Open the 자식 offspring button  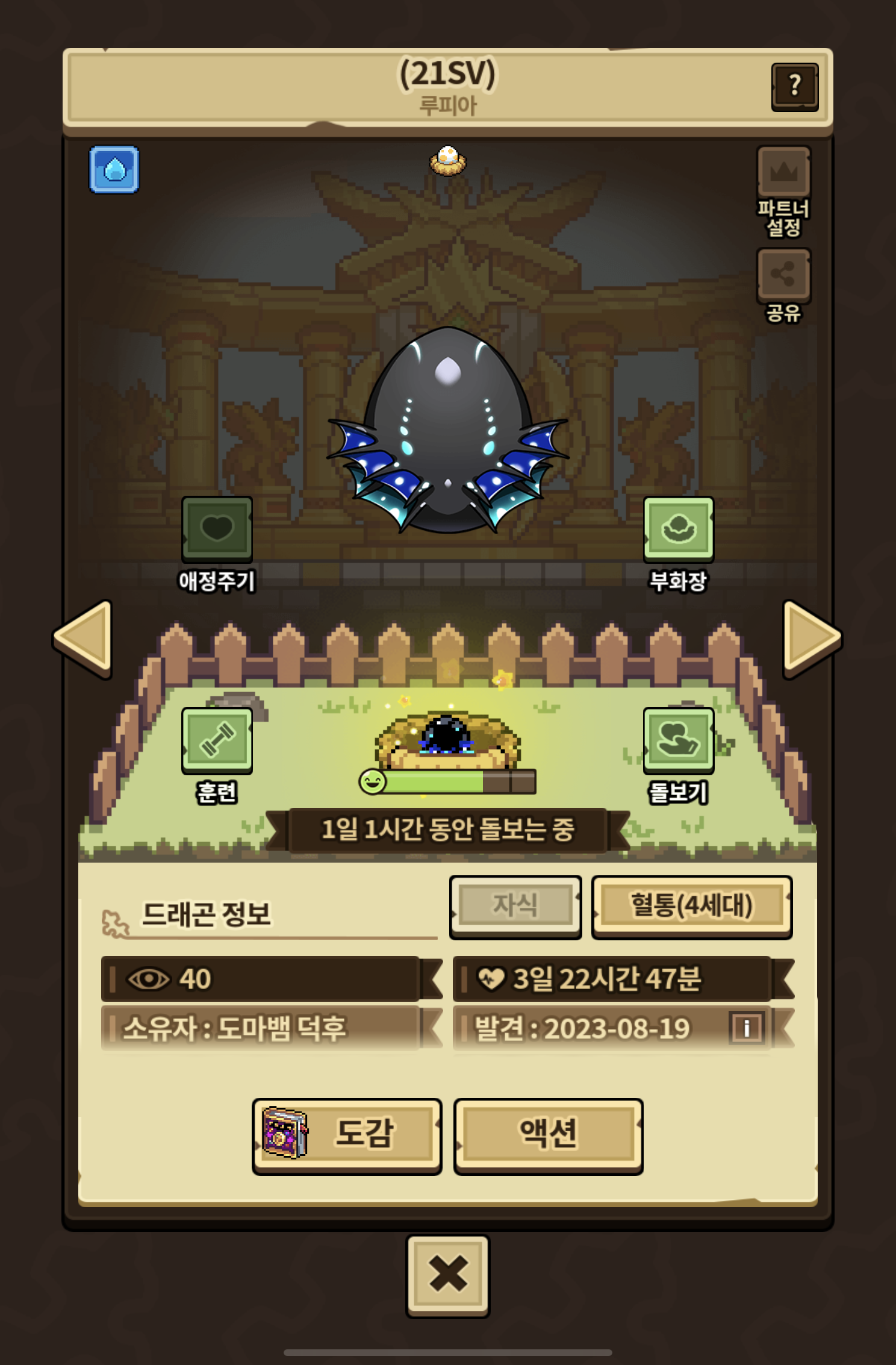point(515,906)
